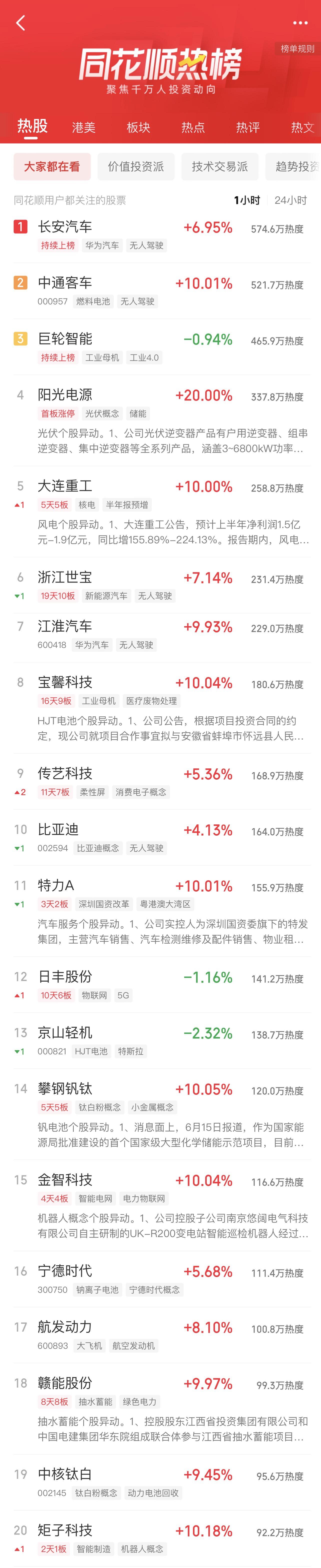The height and width of the screenshot is (1568, 321).
Task: Open the 榜单规则 ranking rules
Action: [x=297, y=49]
